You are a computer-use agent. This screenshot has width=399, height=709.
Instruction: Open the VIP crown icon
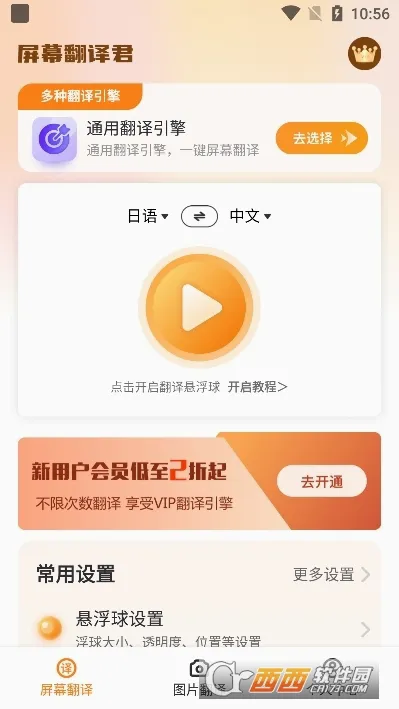coord(364,53)
